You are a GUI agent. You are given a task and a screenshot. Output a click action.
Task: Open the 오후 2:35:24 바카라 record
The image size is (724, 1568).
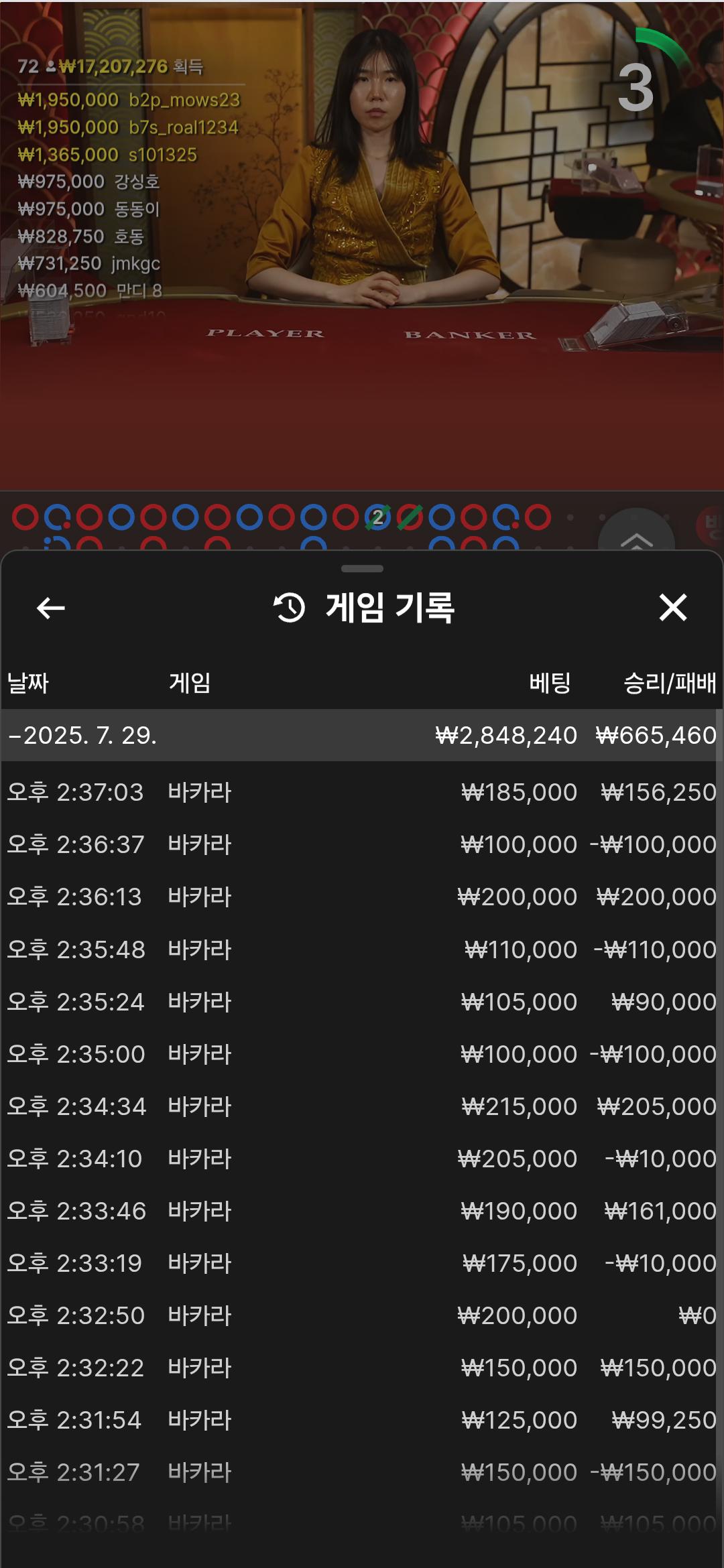362,1002
